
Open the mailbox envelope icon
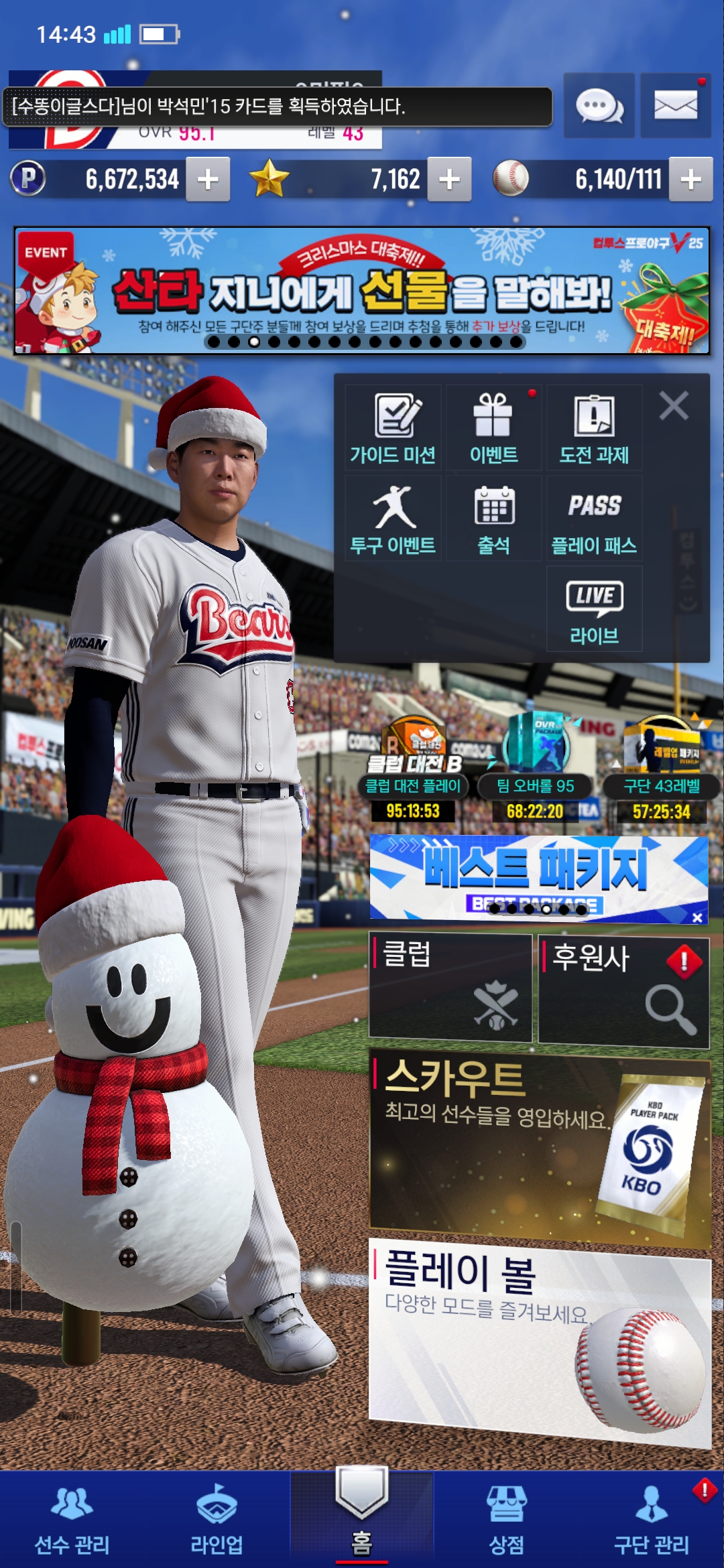pyautogui.click(x=675, y=106)
